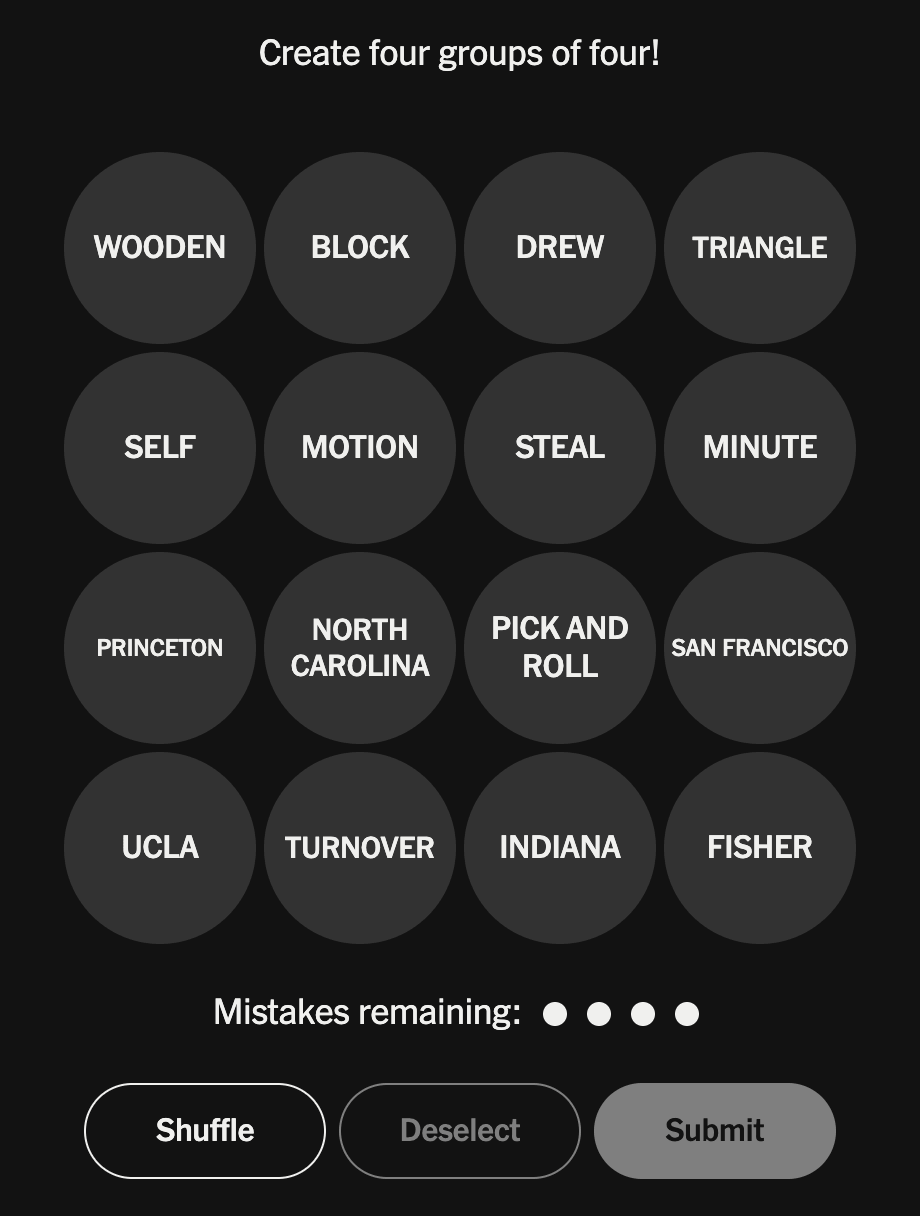Select the SAN FRANCISCO tile

[x=760, y=647]
